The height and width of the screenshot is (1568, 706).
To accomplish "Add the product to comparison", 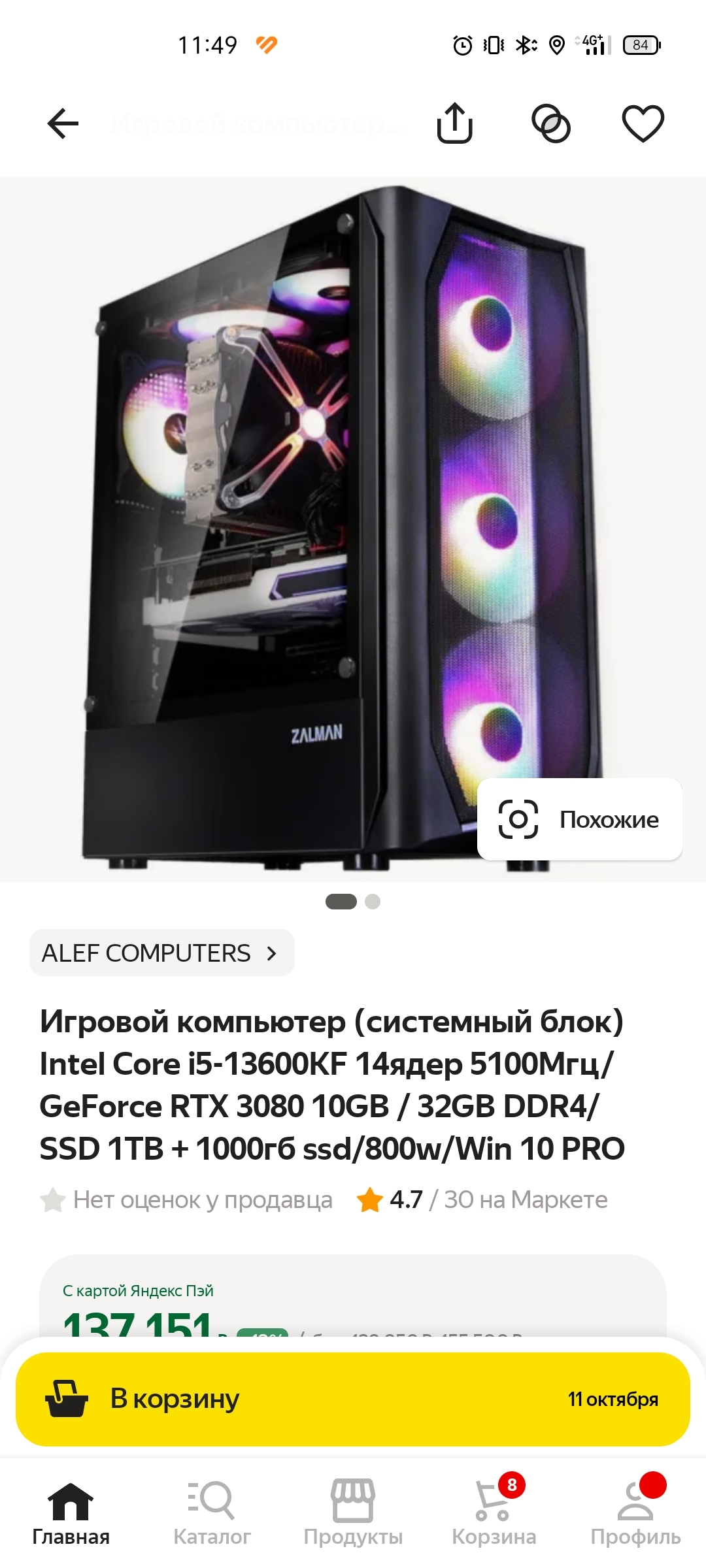I will [x=550, y=123].
